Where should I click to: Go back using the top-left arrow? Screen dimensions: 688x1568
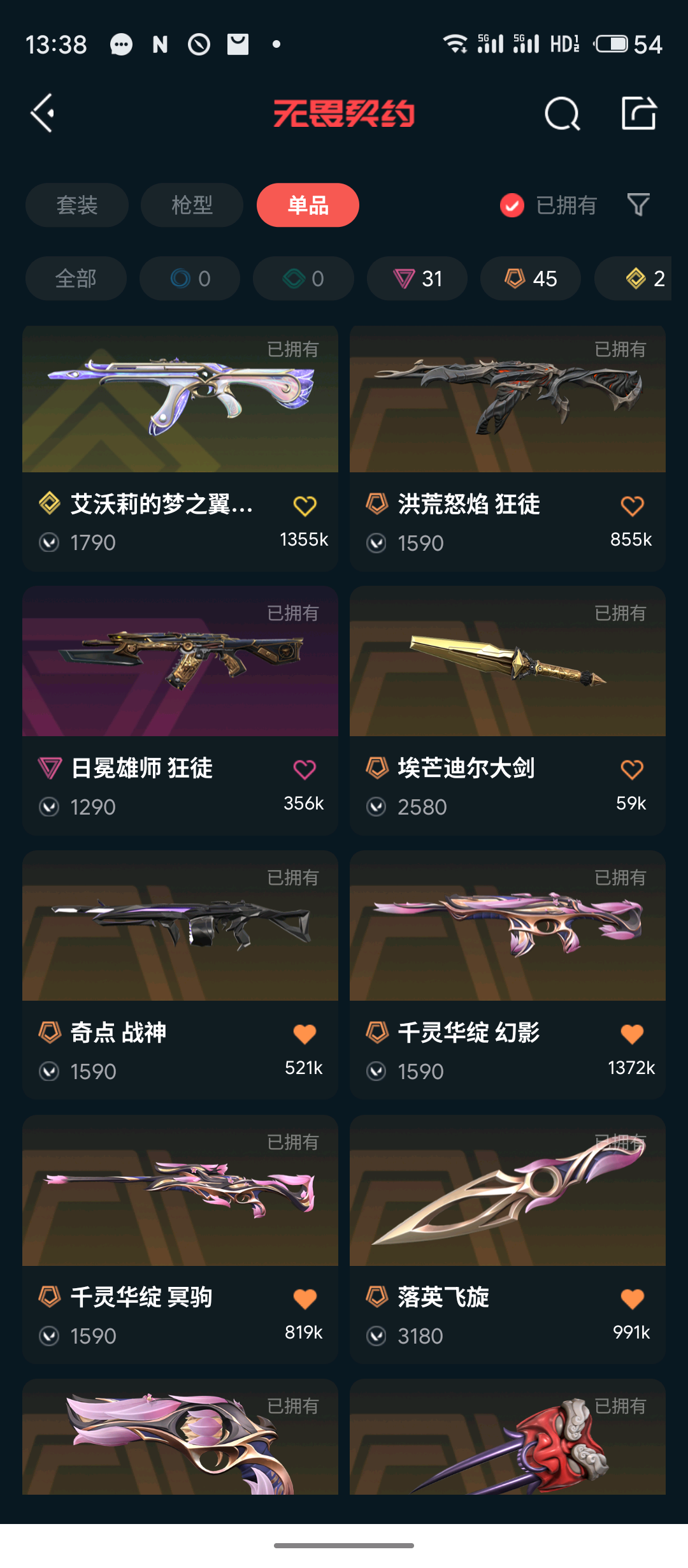click(x=43, y=113)
